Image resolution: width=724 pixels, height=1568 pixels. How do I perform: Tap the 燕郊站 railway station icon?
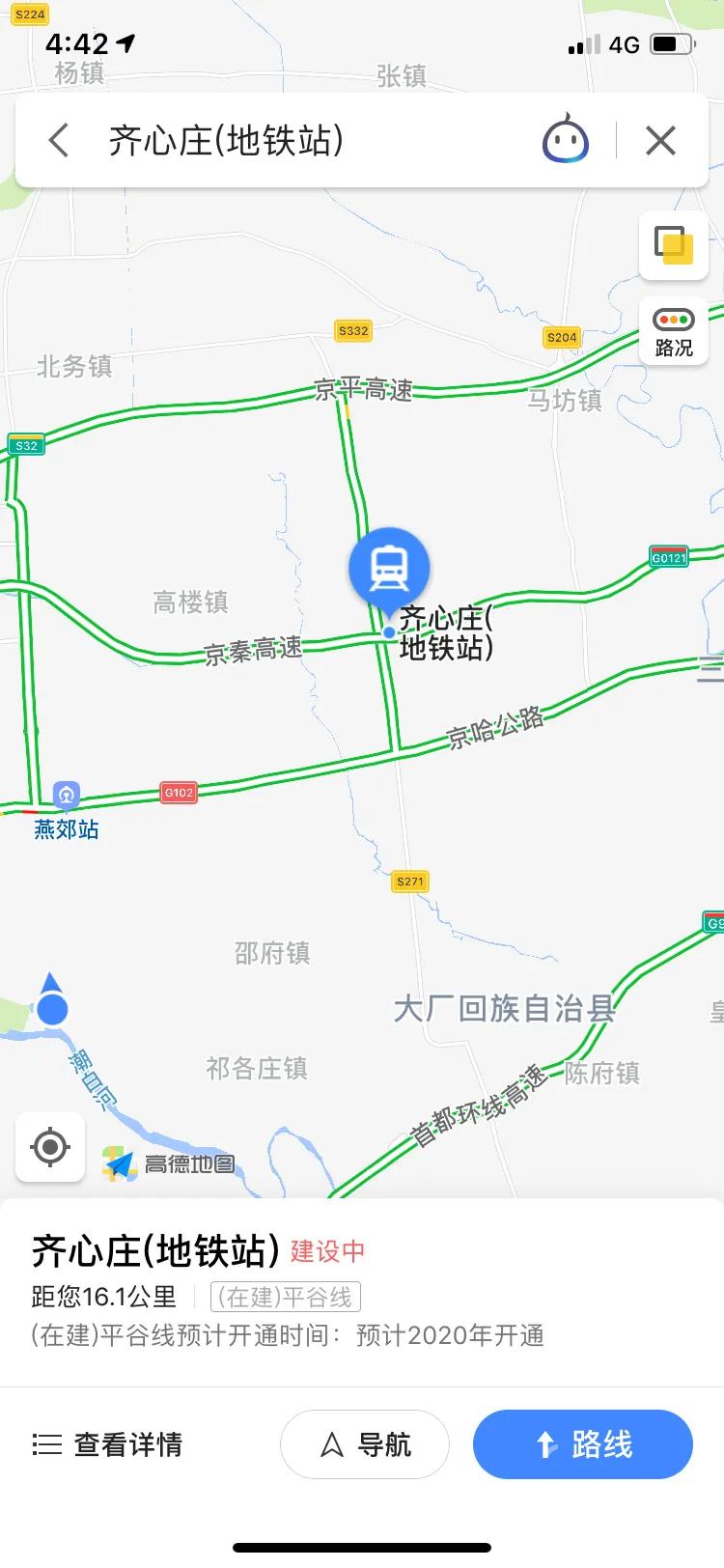coord(66,796)
